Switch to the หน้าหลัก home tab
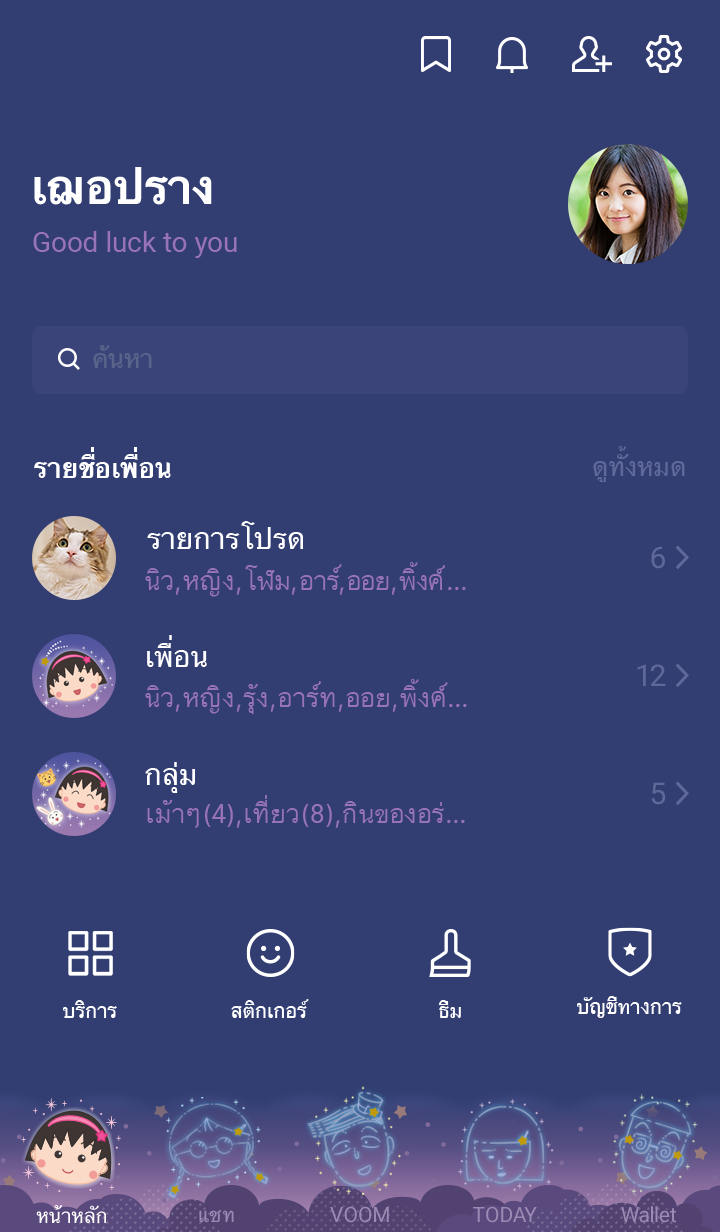The height and width of the screenshot is (1232, 720). [x=72, y=1166]
